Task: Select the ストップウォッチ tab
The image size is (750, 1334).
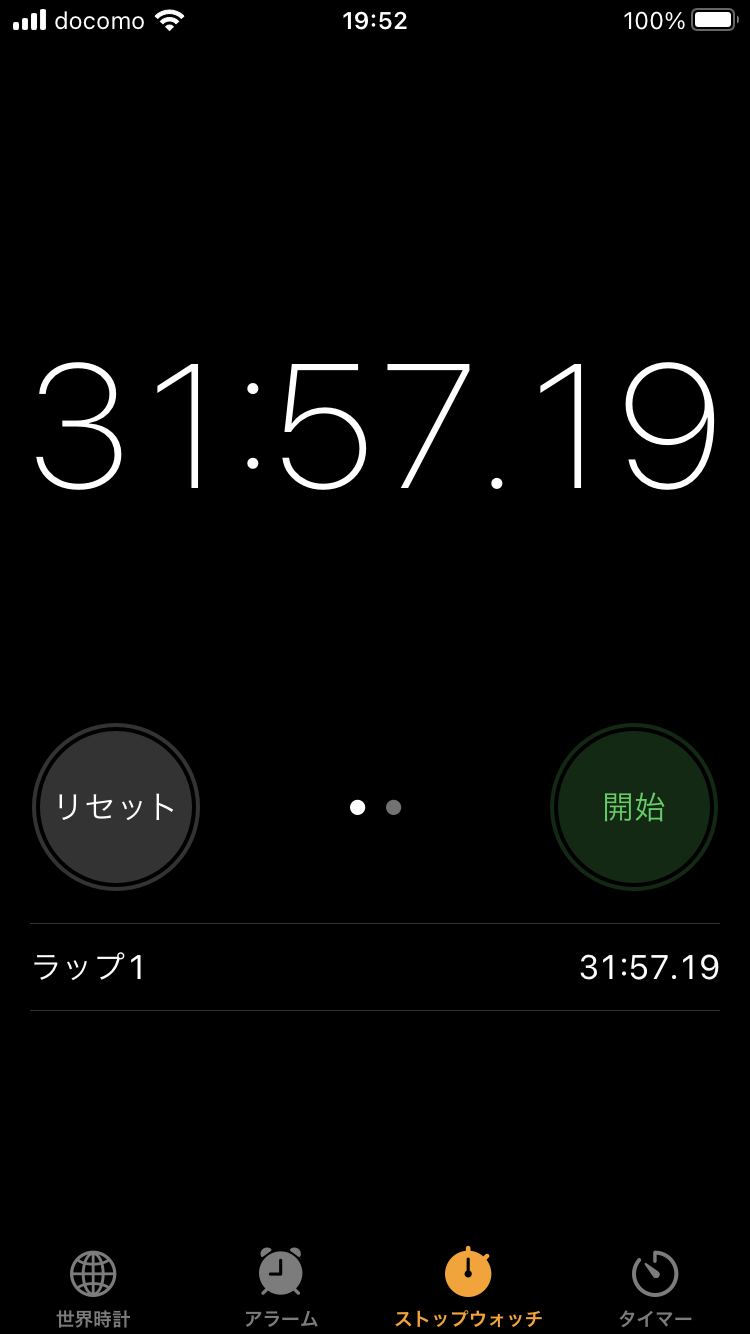Action: pos(468,1289)
